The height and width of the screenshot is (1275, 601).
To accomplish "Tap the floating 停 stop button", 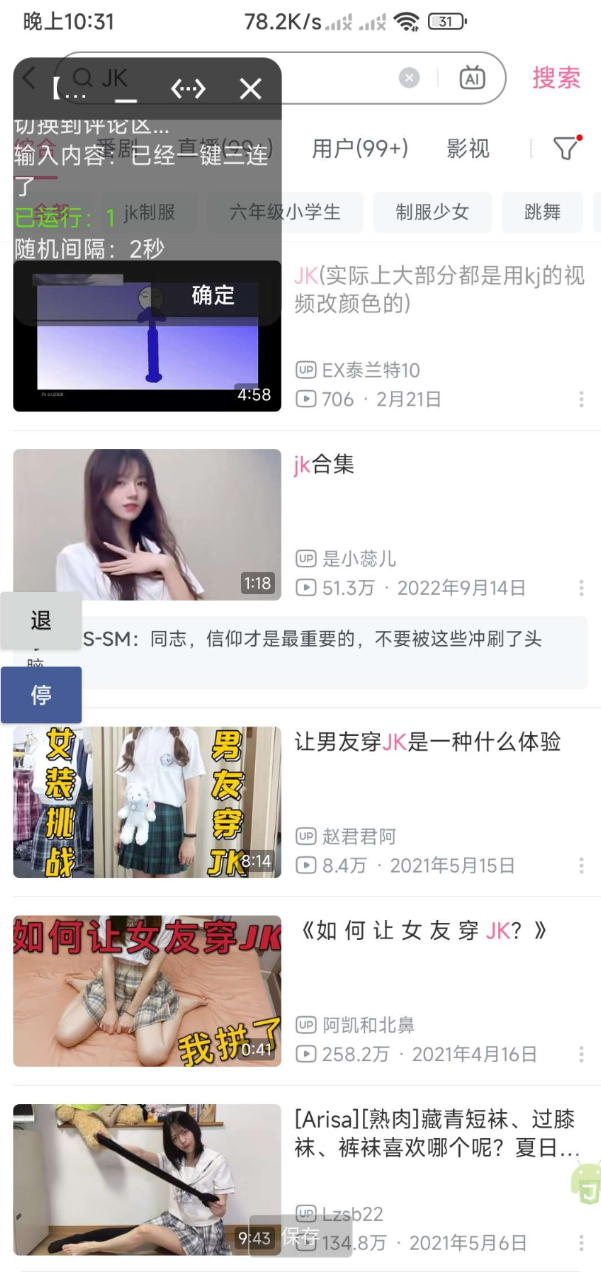I will click(41, 695).
